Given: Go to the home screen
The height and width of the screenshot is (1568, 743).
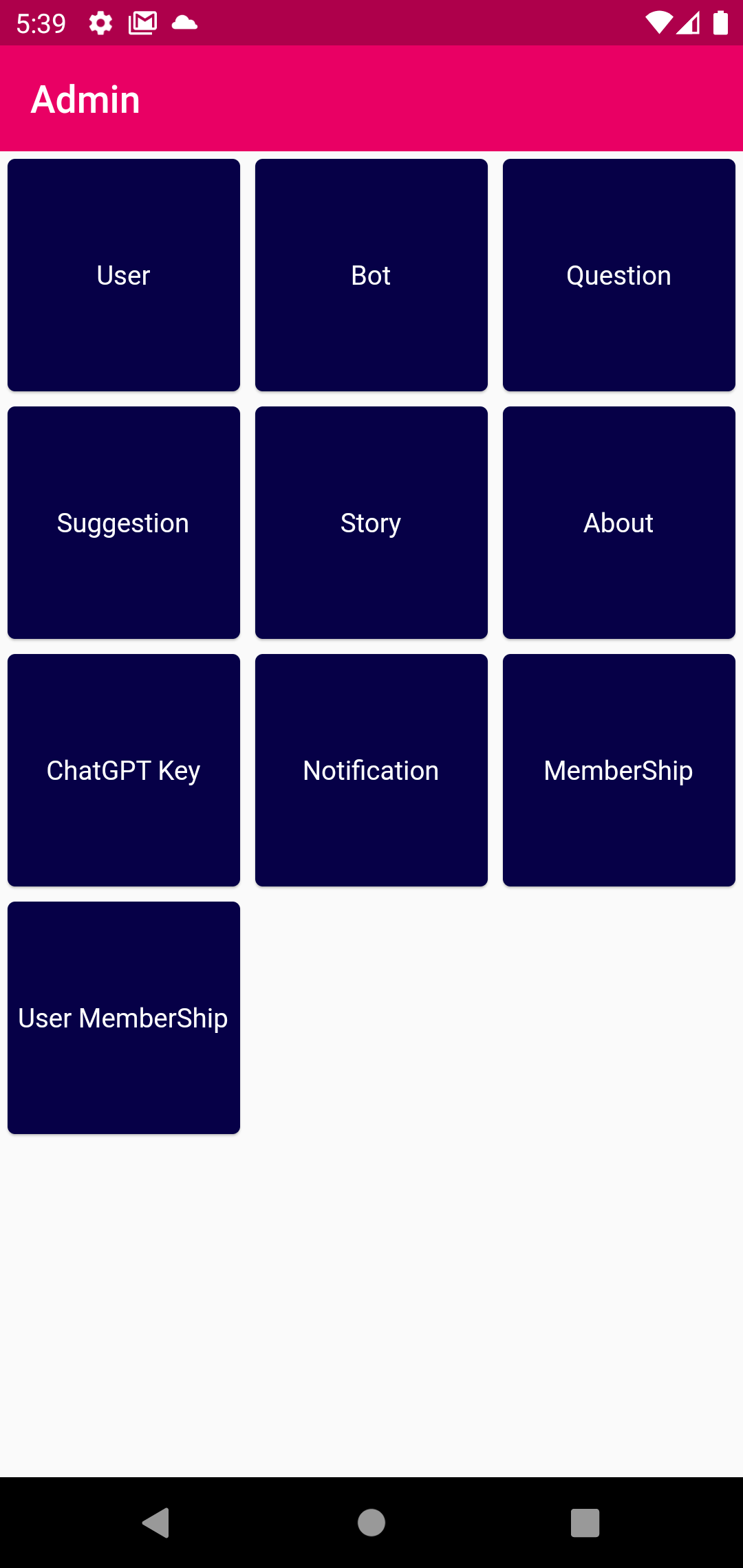Looking at the screenshot, I should point(371,1523).
